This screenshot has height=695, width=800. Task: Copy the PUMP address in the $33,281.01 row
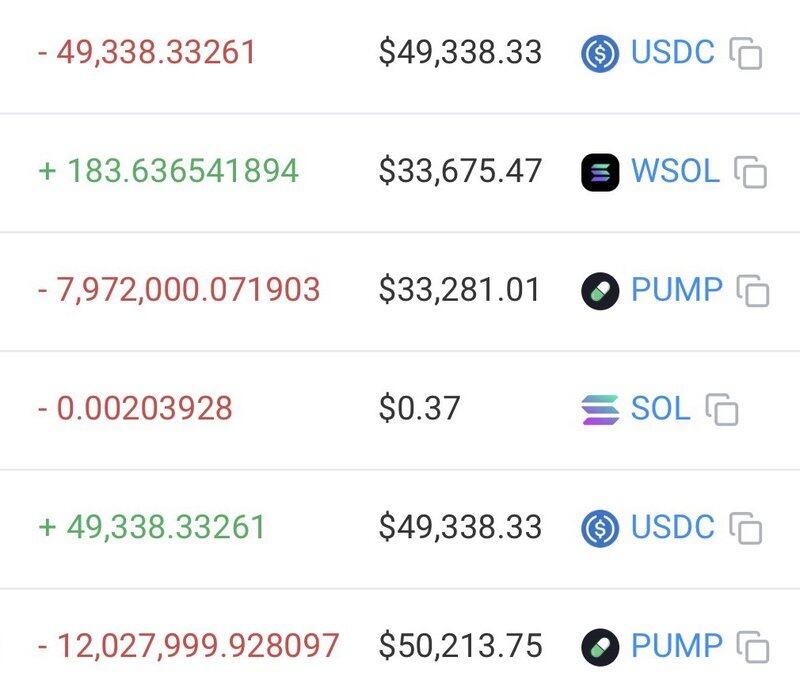click(753, 291)
